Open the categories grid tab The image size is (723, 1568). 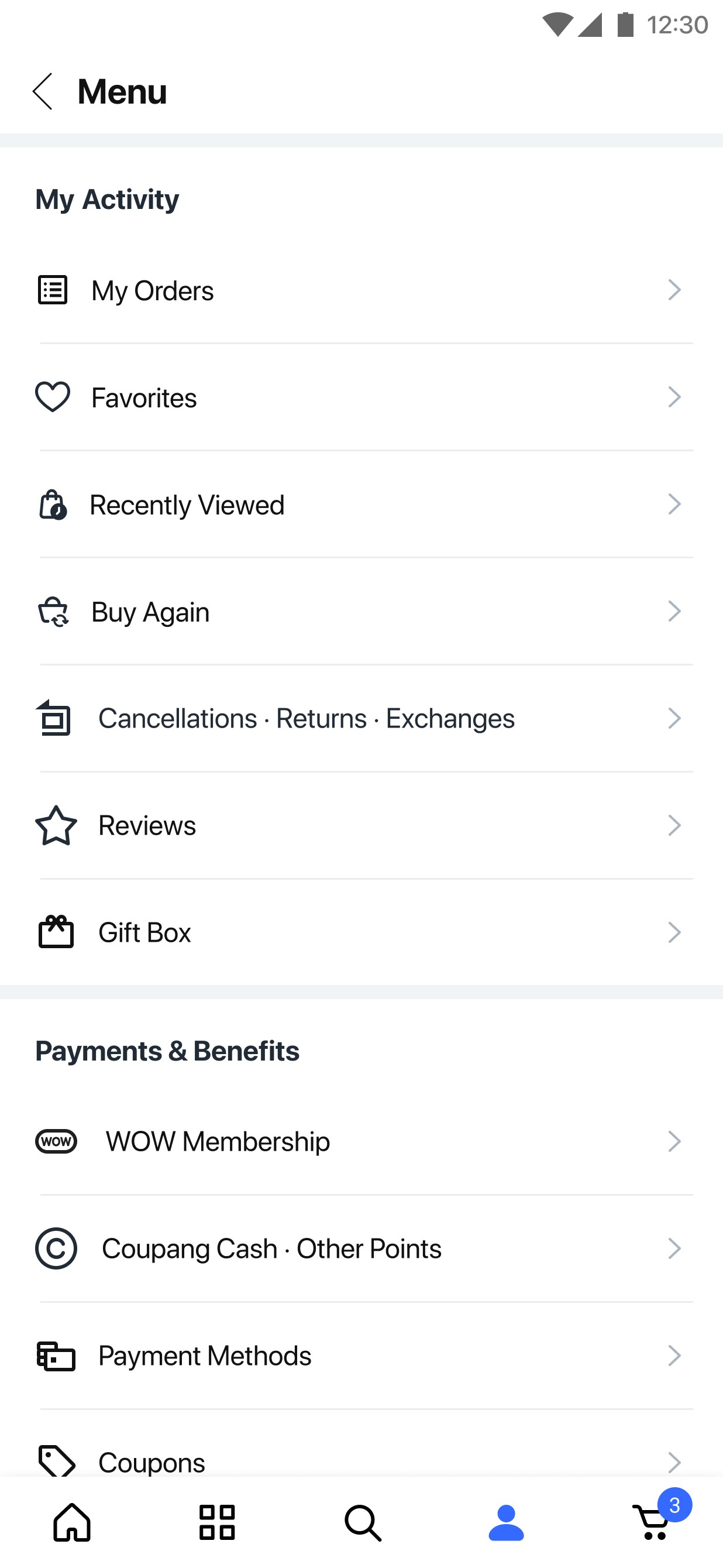tap(217, 1522)
